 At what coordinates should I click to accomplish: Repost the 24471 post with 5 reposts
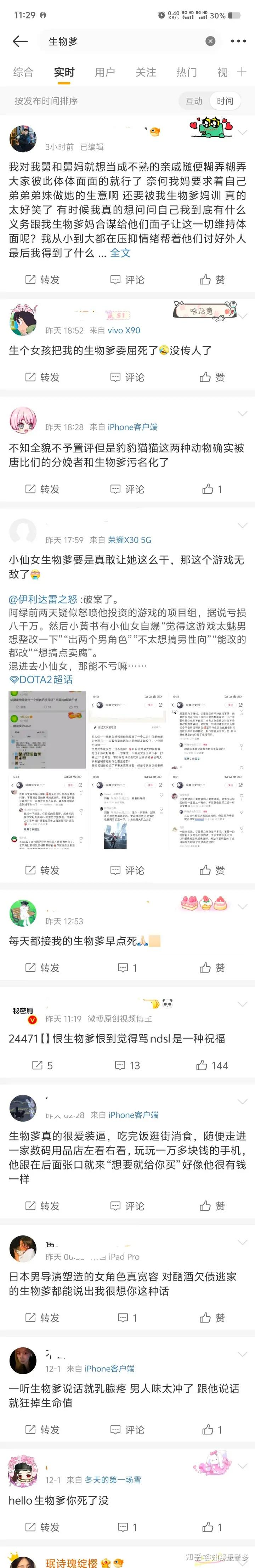click(x=42, y=1065)
